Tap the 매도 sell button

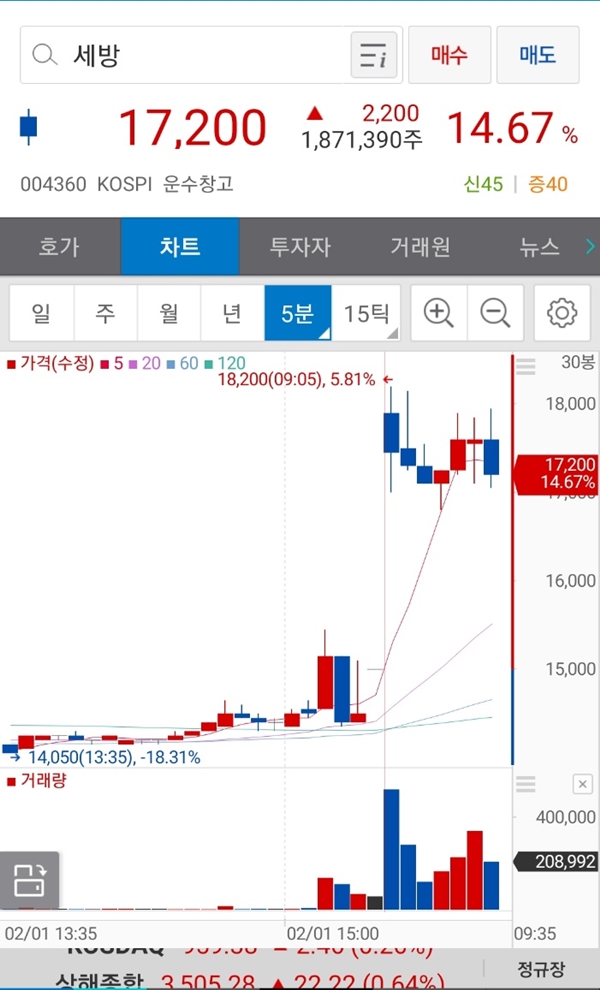click(537, 55)
